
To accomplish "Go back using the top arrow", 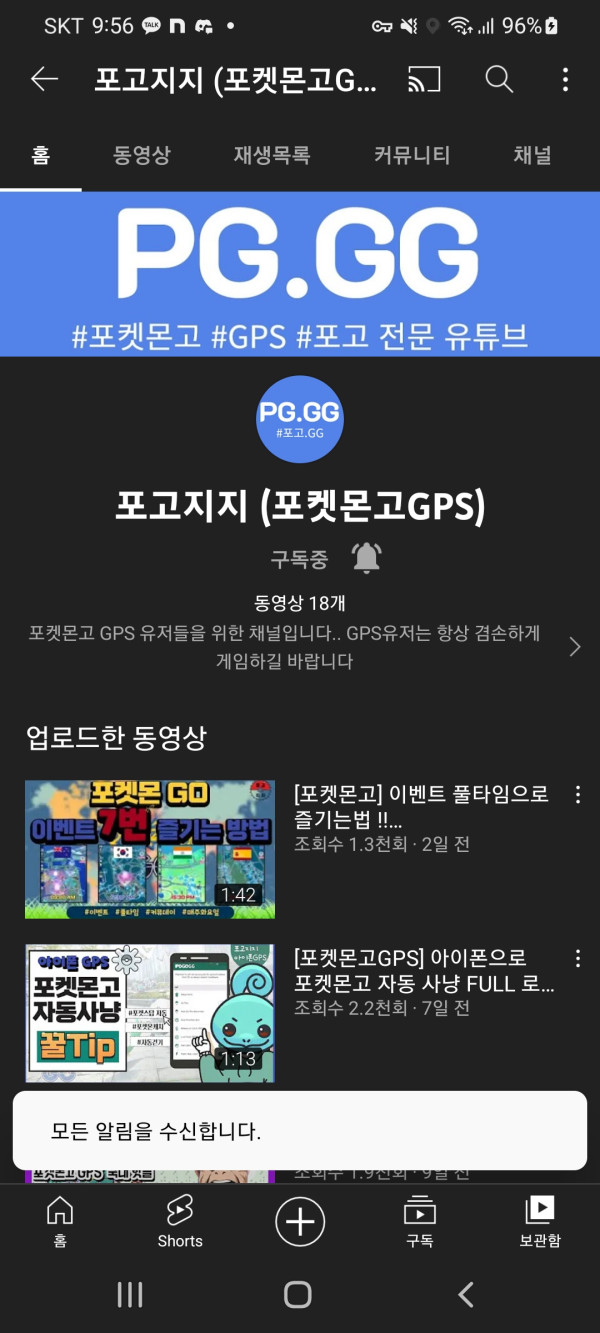I will click(x=44, y=80).
